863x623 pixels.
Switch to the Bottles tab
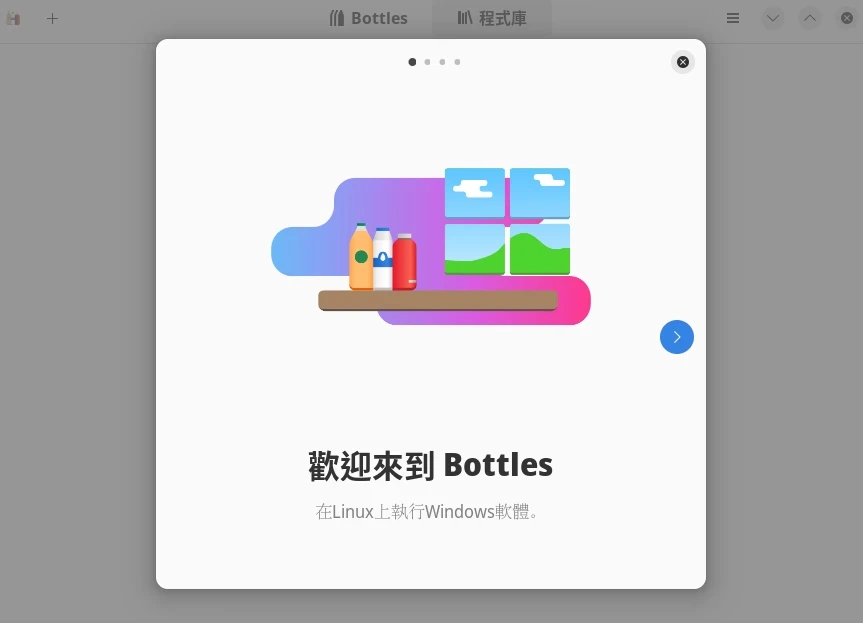pos(369,18)
